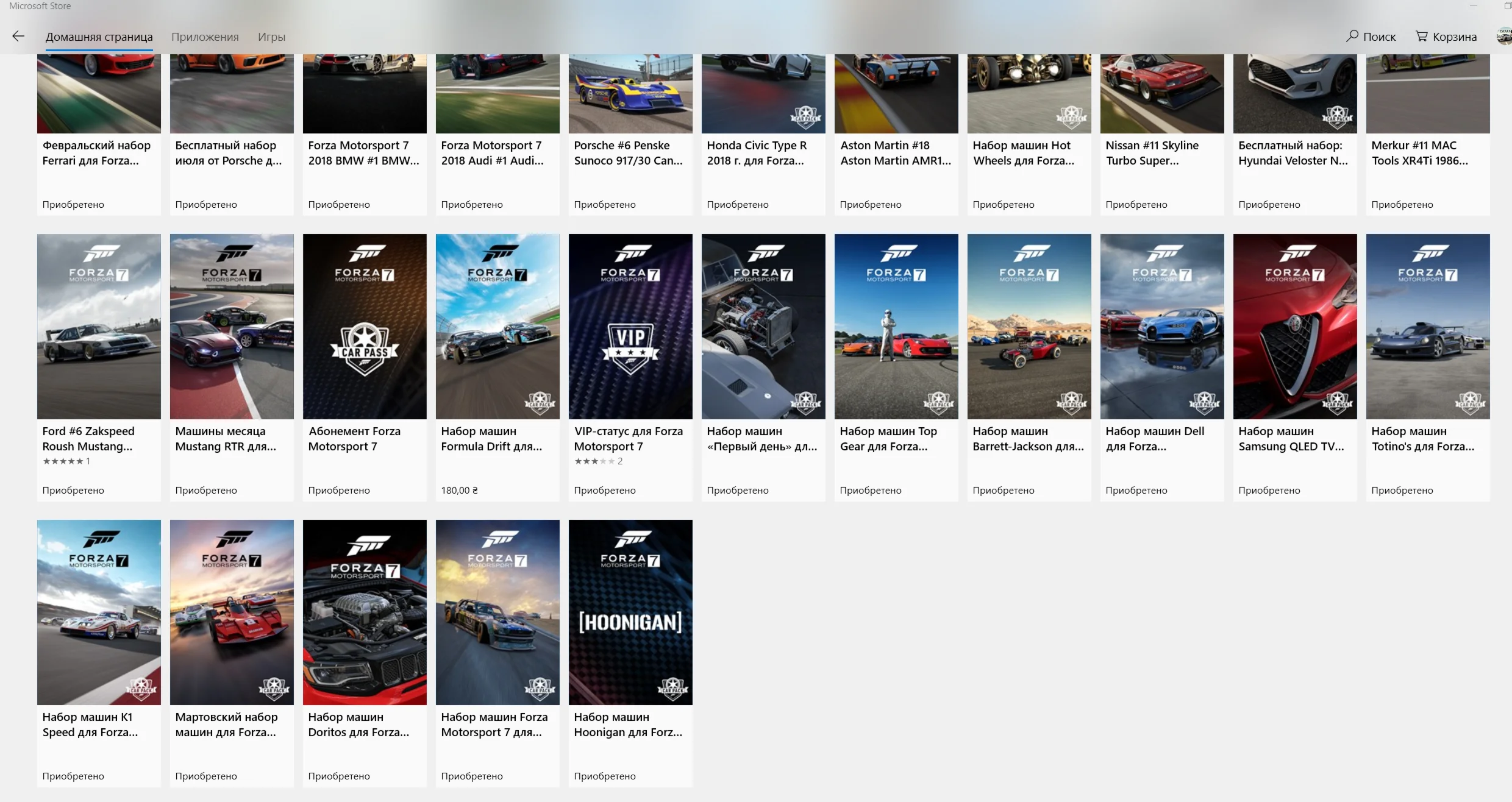Image resolution: width=1512 pixels, height=802 pixels.
Task: Open Поиск search
Action: coord(1371,37)
